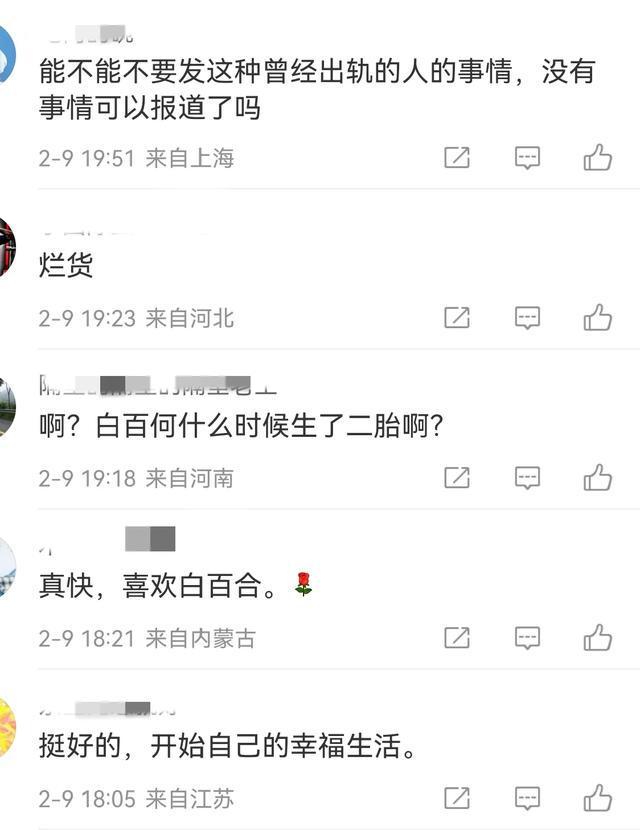Open avatar of the 烂货 commenter
640x830 pixels.
[6, 246]
